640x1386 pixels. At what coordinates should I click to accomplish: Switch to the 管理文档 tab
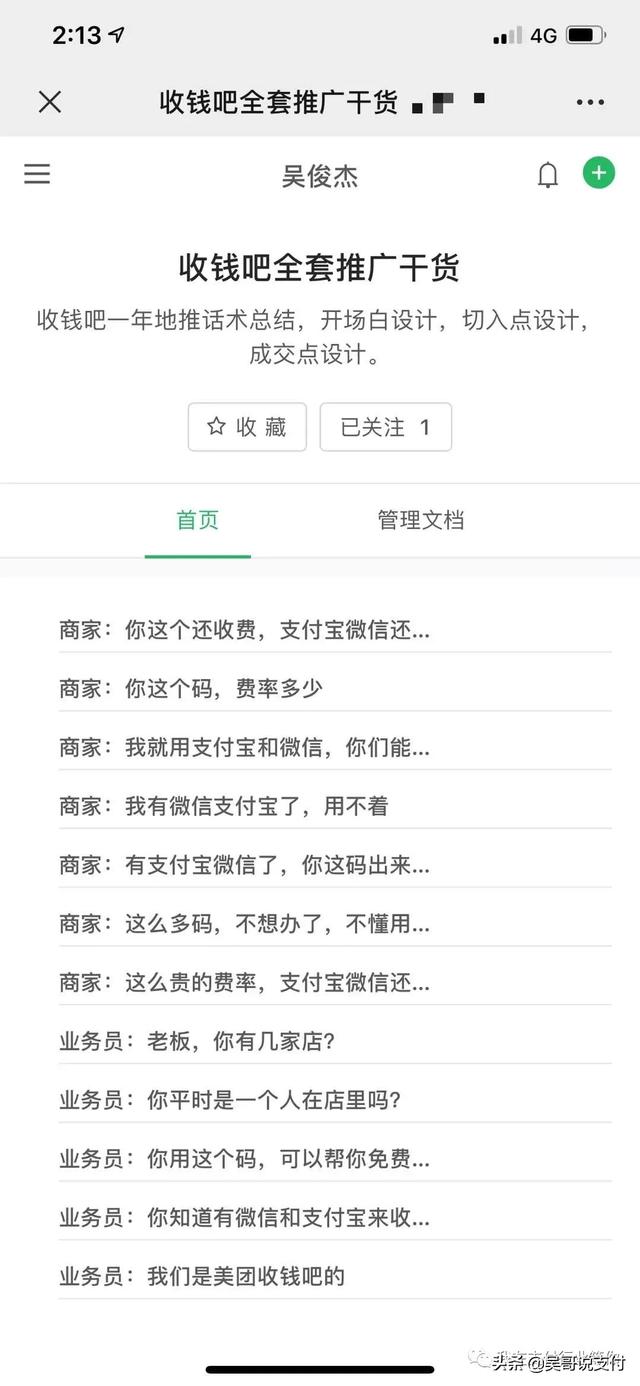pos(420,520)
